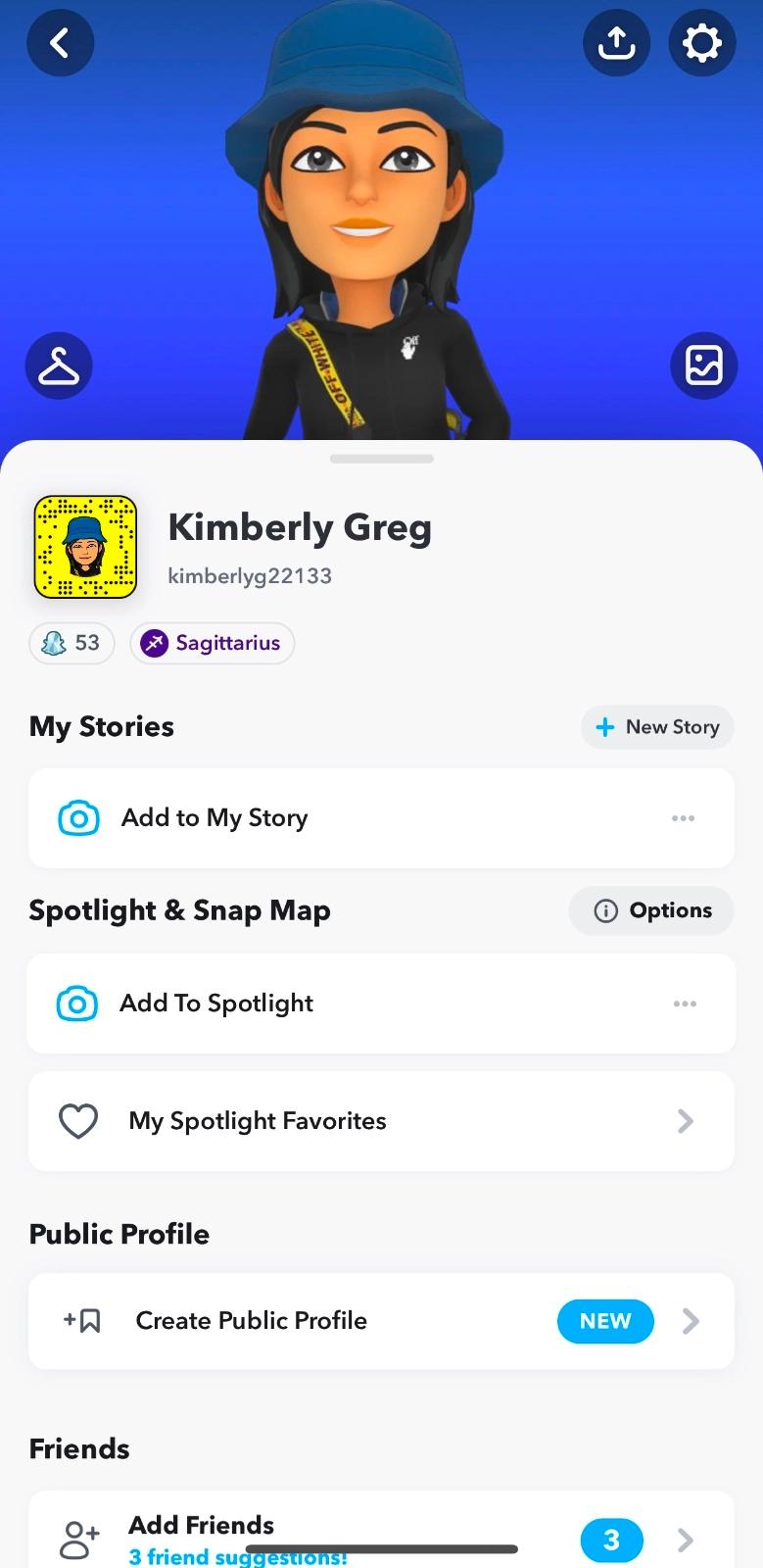Open settings via the gear icon
Screen dimensions: 763x1568
[701, 42]
